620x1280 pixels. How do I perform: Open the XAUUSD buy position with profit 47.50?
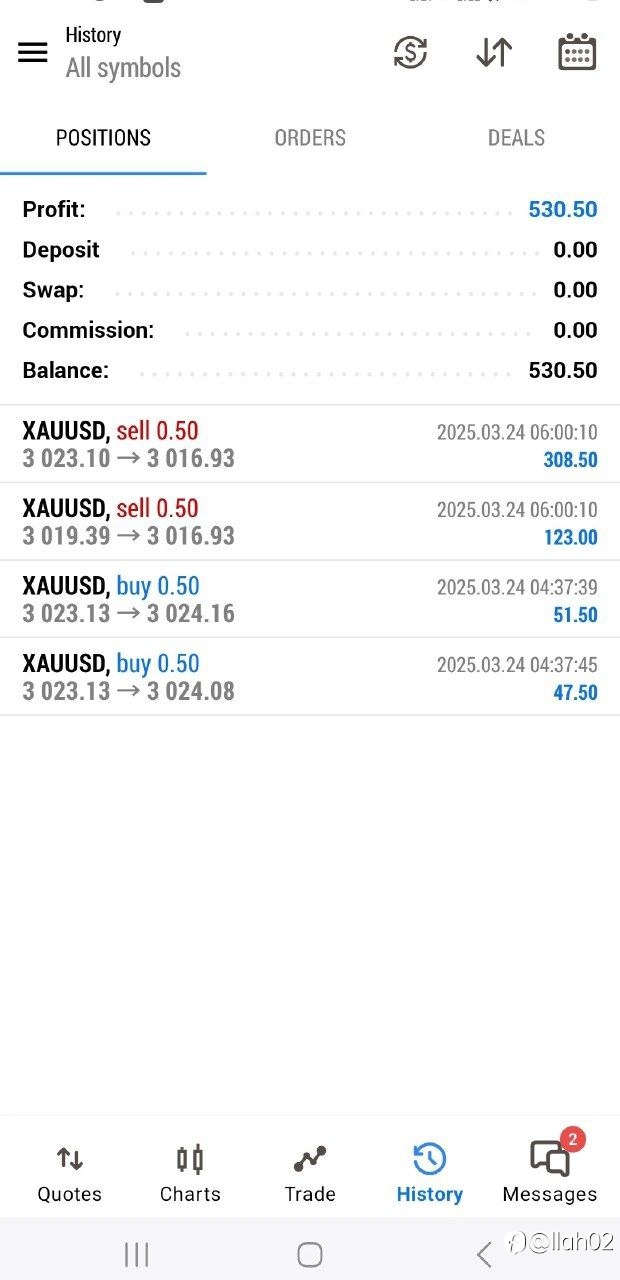[310, 677]
